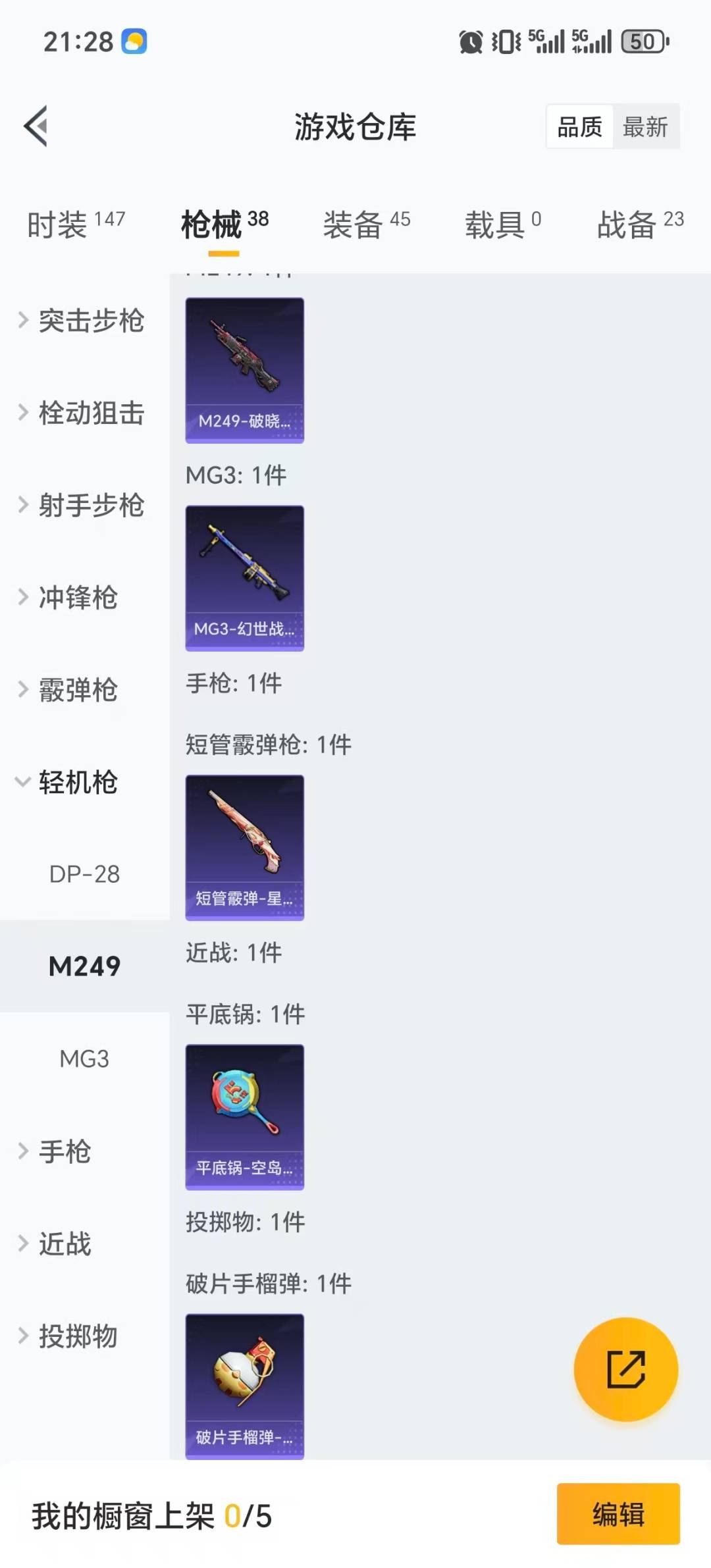This screenshot has width=711, height=1568.
Task: Go back from the game warehouse
Action: (36, 126)
